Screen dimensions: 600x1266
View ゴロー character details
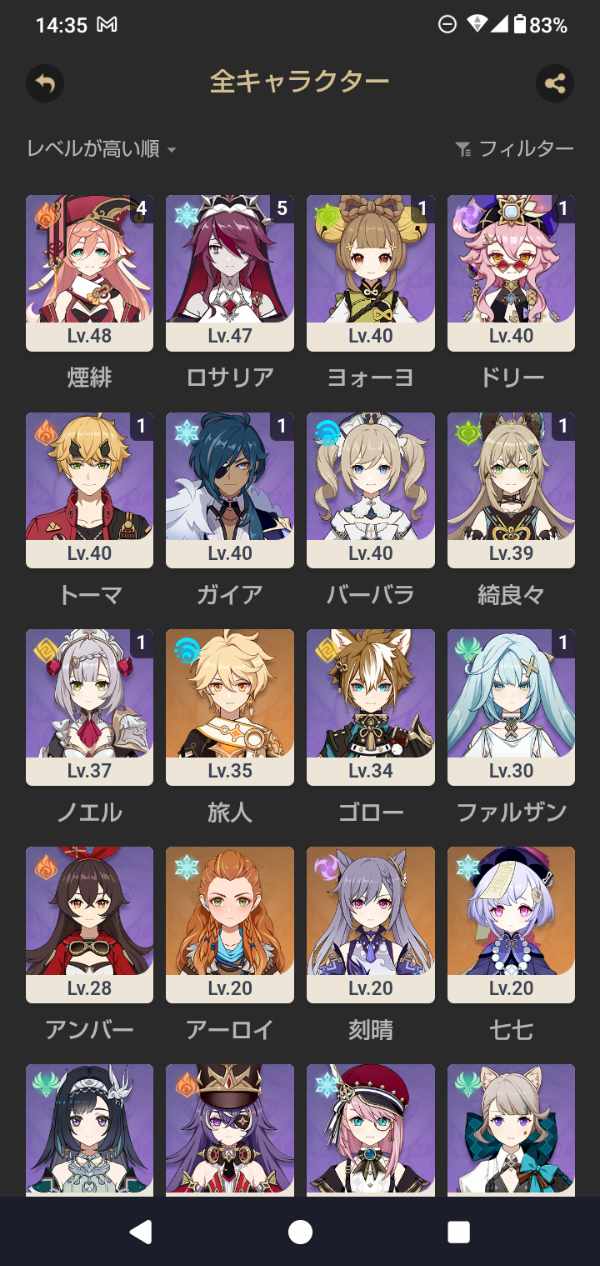click(x=371, y=707)
